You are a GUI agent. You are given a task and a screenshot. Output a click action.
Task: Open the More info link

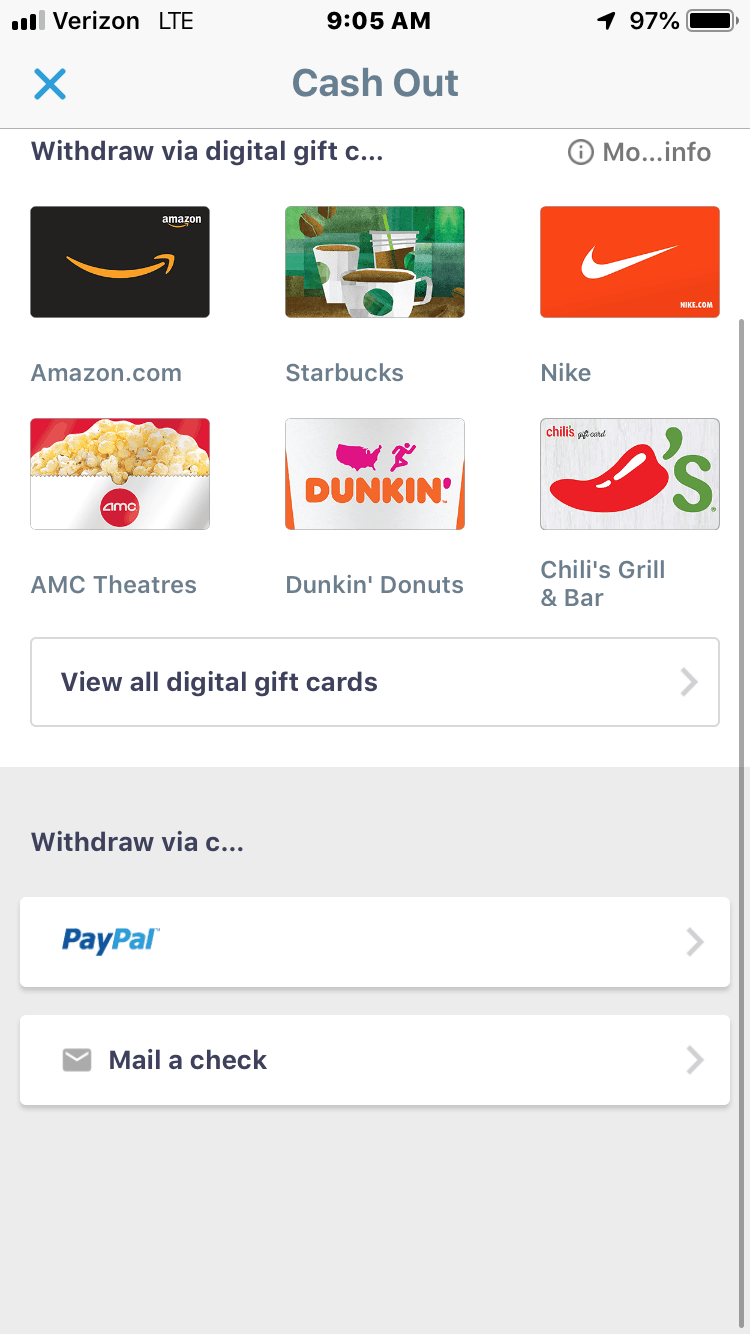(640, 153)
